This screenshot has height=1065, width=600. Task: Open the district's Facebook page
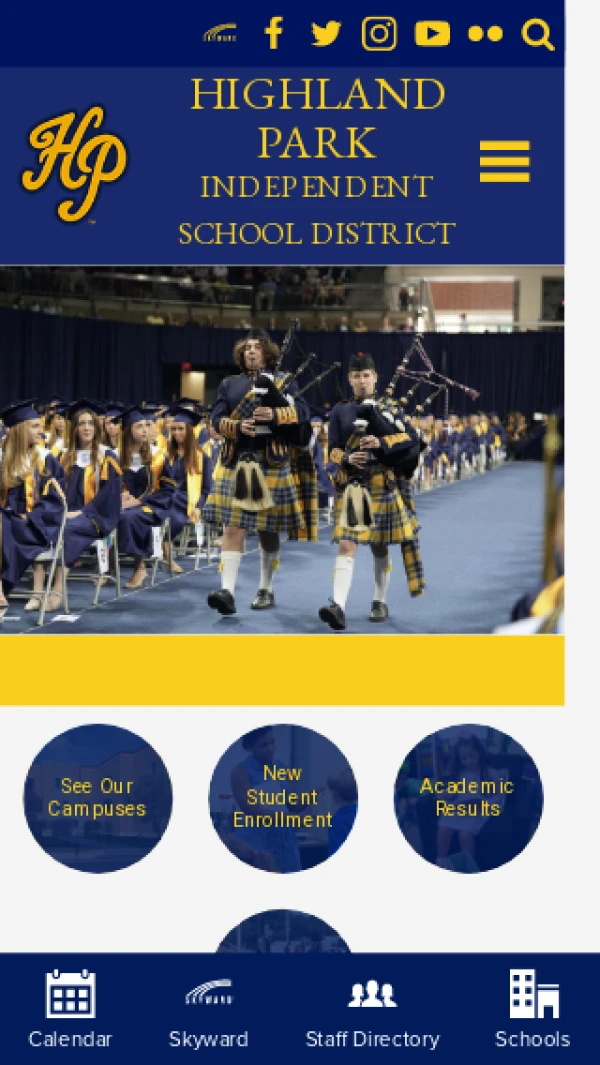coord(274,34)
